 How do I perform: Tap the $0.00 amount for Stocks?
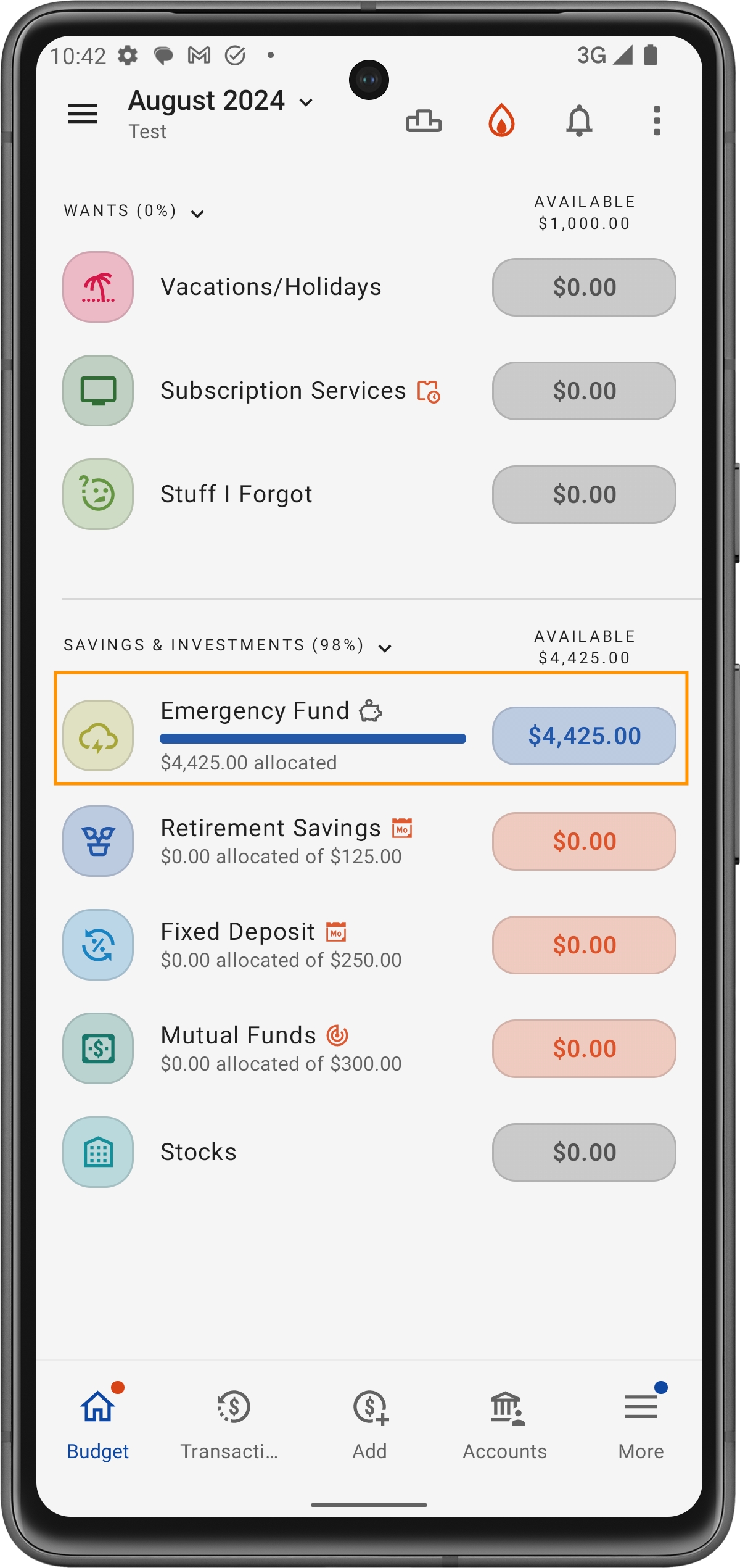coord(583,1152)
